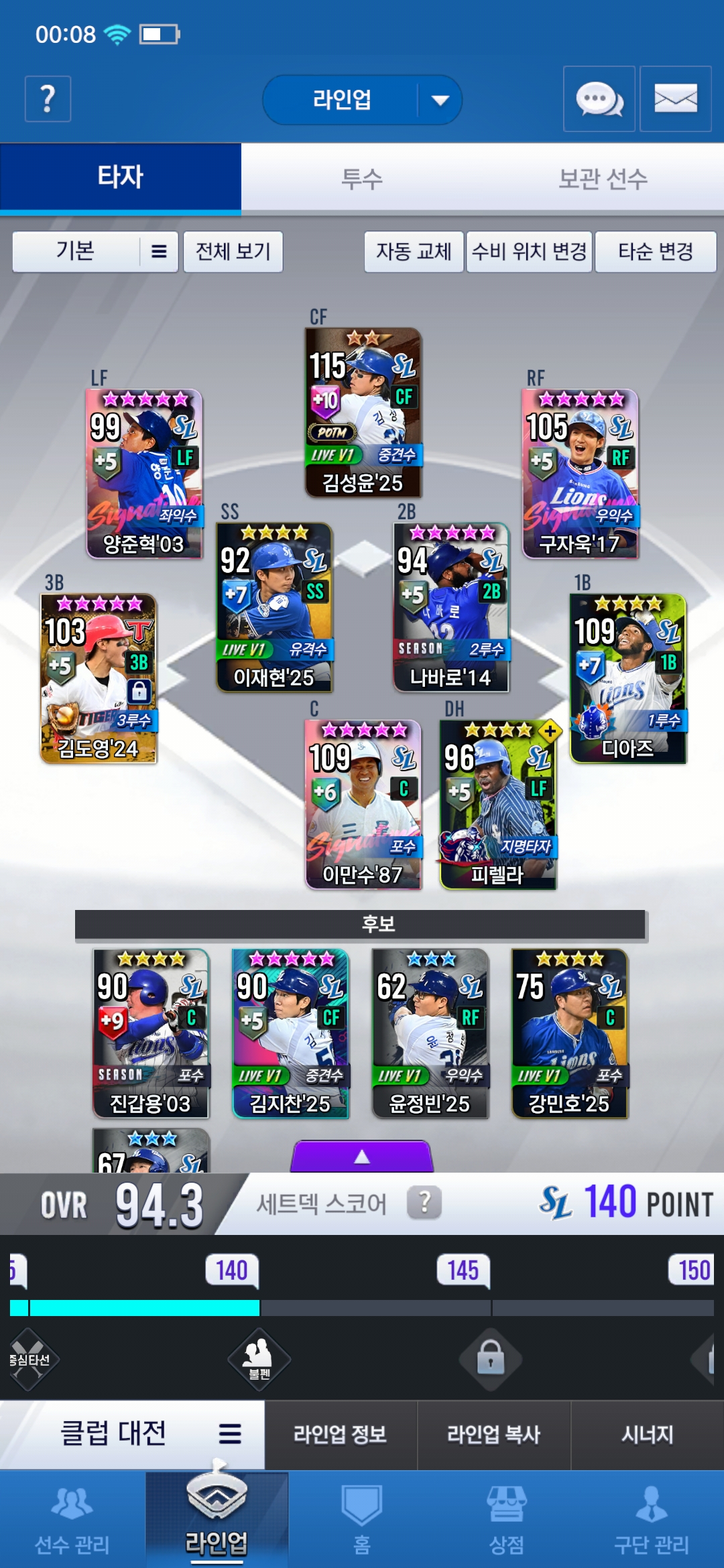Tap the 수비 위치 변경 button

[x=529, y=252]
